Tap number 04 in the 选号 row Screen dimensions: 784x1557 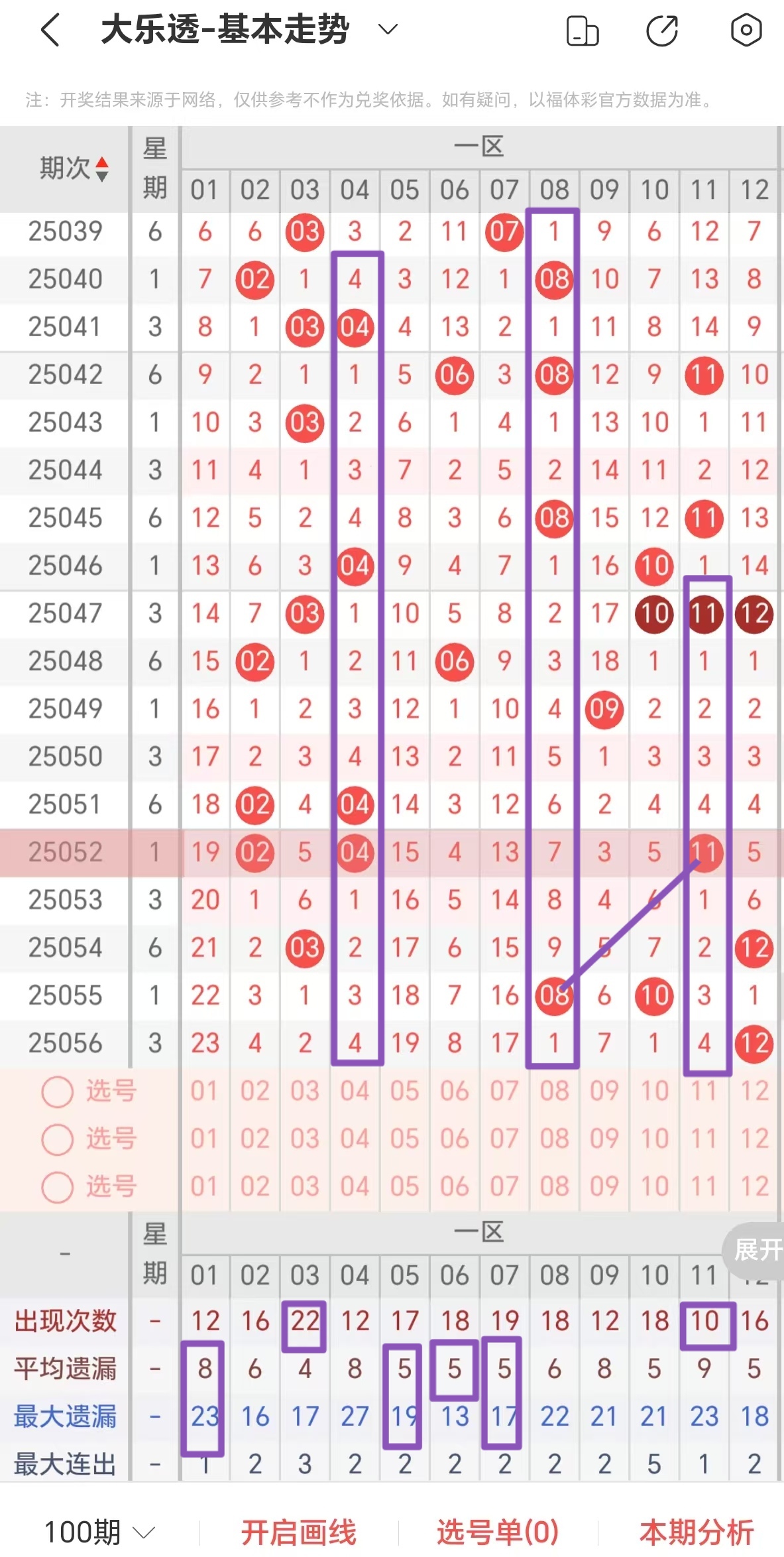355,1091
